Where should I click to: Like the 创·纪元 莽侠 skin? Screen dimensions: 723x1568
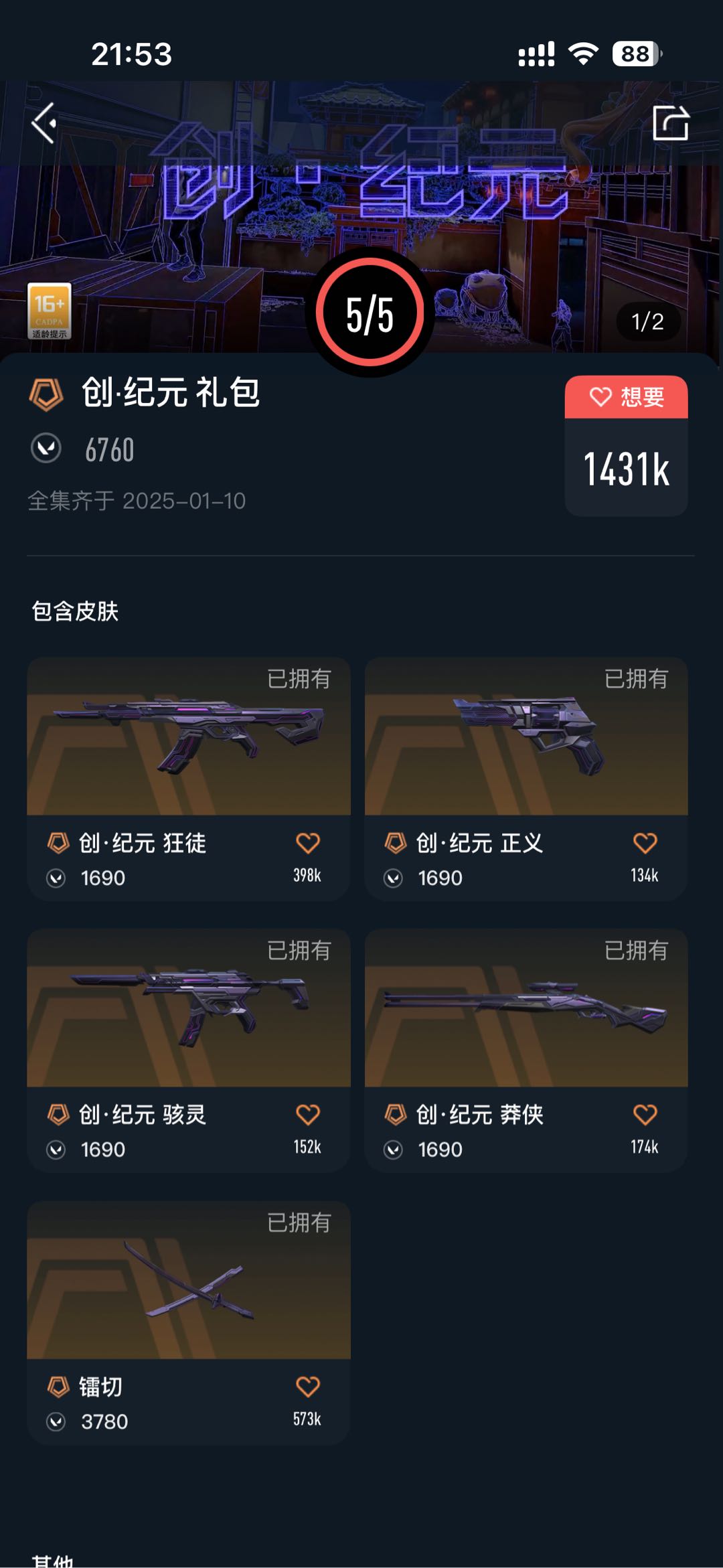coord(645,1115)
